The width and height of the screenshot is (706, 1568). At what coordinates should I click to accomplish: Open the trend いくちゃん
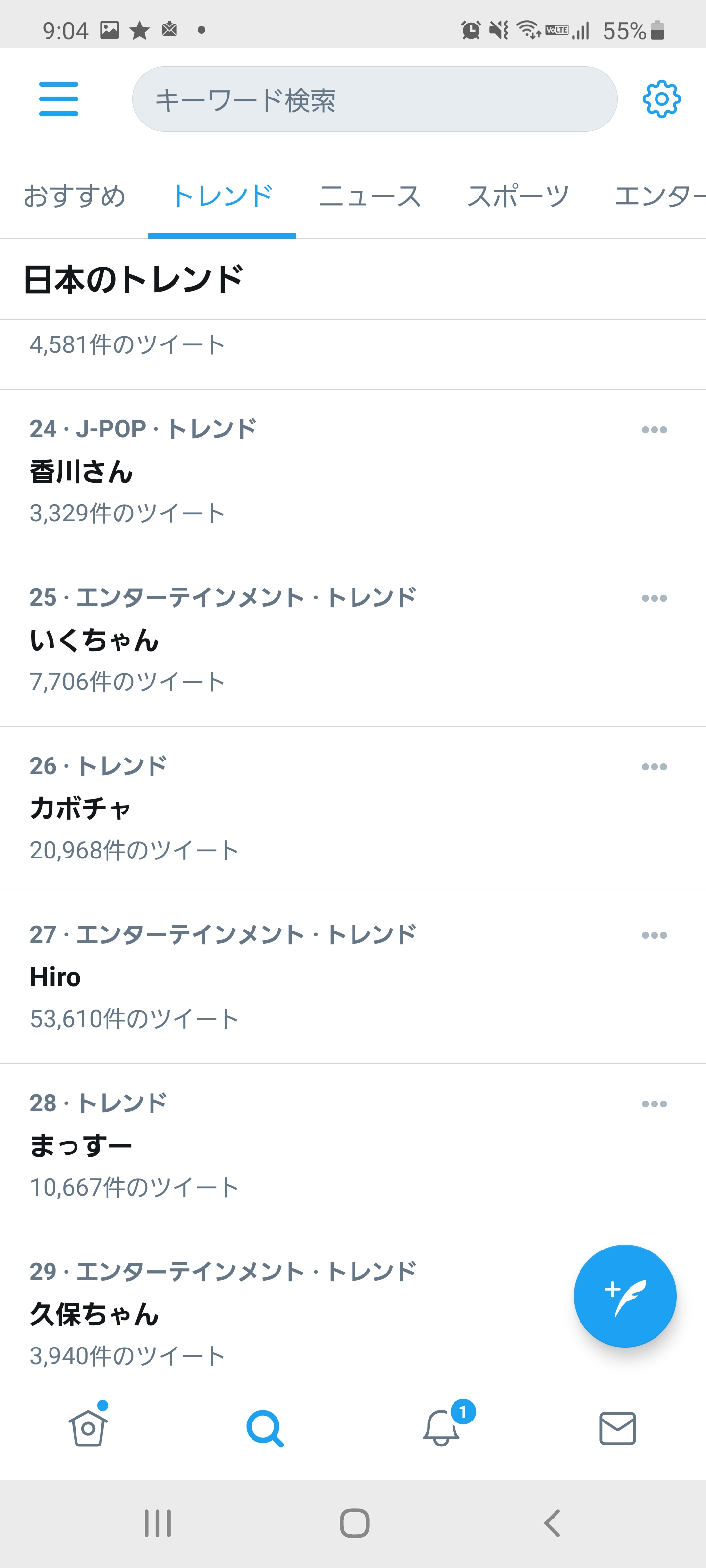pyautogui.click(x=353, y=641)
